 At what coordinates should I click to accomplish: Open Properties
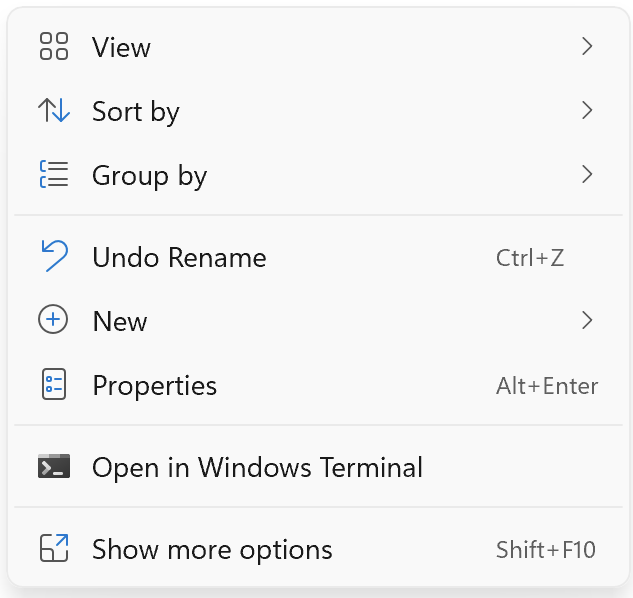(x=154, y=386)
